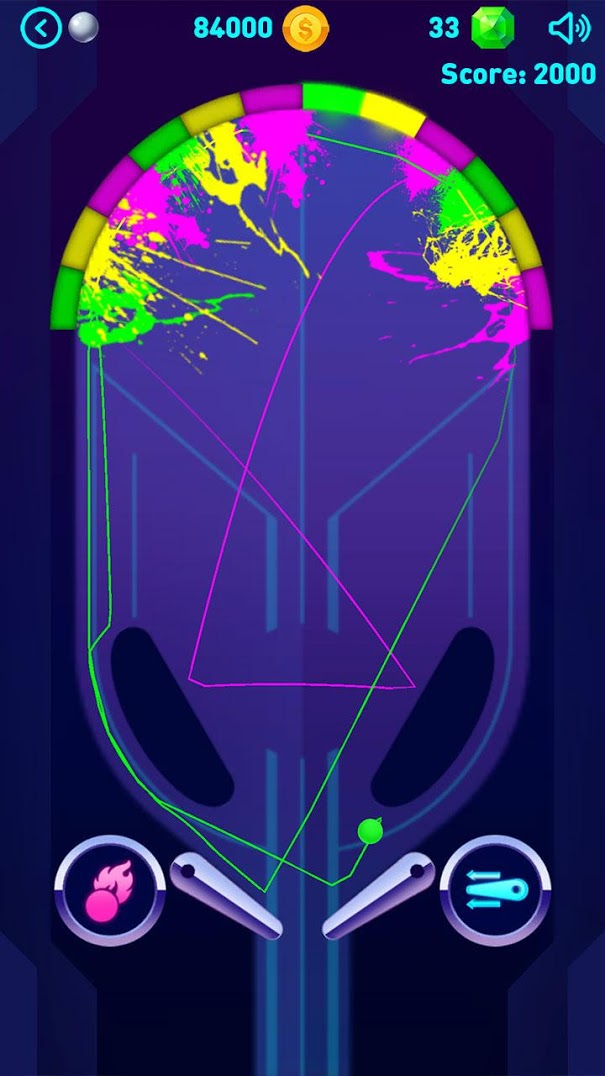Viewport: 605px width, 1076px height.
Task: Mute the game sound
Action: [568, 28]
